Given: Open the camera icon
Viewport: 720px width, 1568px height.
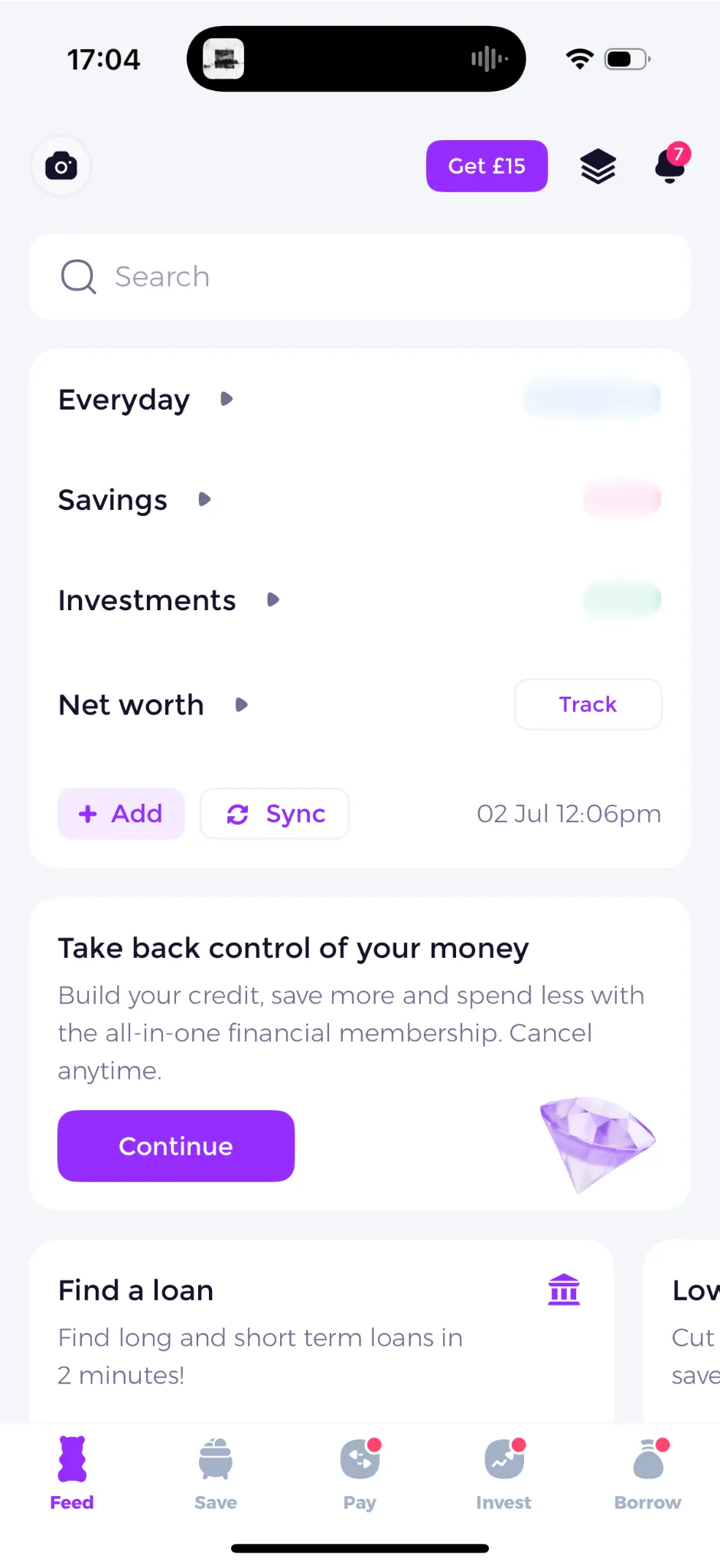Looking at the screenshot, I should (x=61, y=166).
